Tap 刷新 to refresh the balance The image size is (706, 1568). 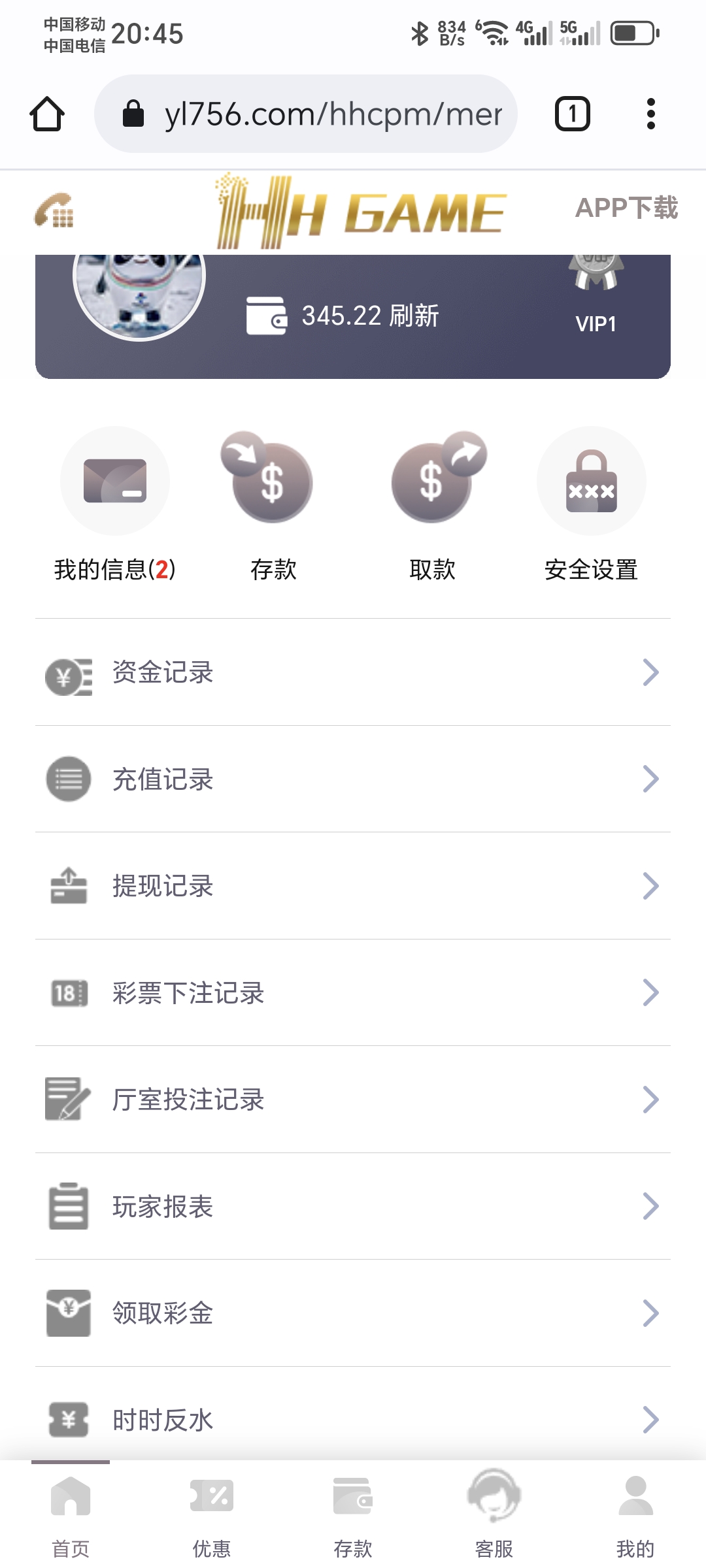[414, 314]
